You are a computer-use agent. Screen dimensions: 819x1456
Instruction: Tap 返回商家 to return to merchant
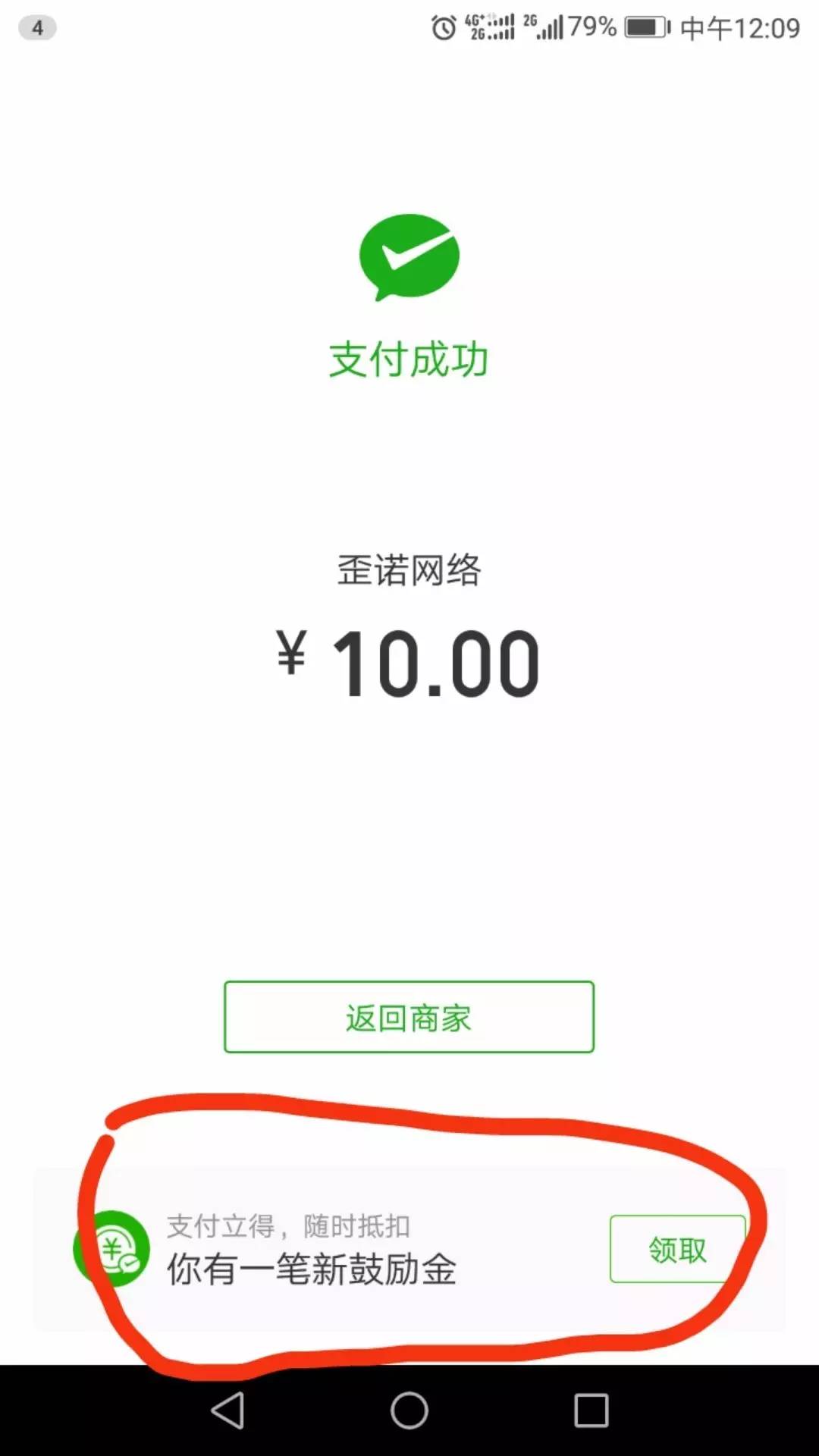click(x=409, y=1017)
